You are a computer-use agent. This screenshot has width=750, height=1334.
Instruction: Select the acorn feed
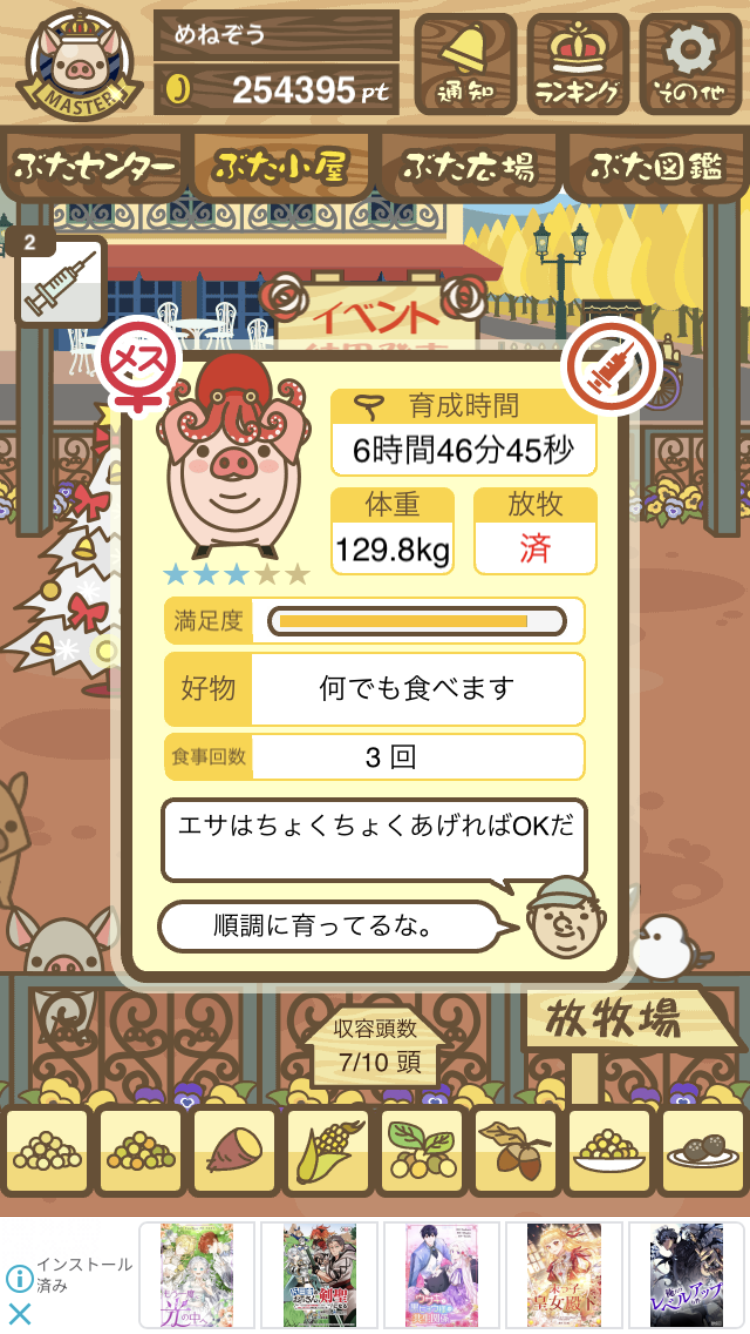(x=516, y=1150)
